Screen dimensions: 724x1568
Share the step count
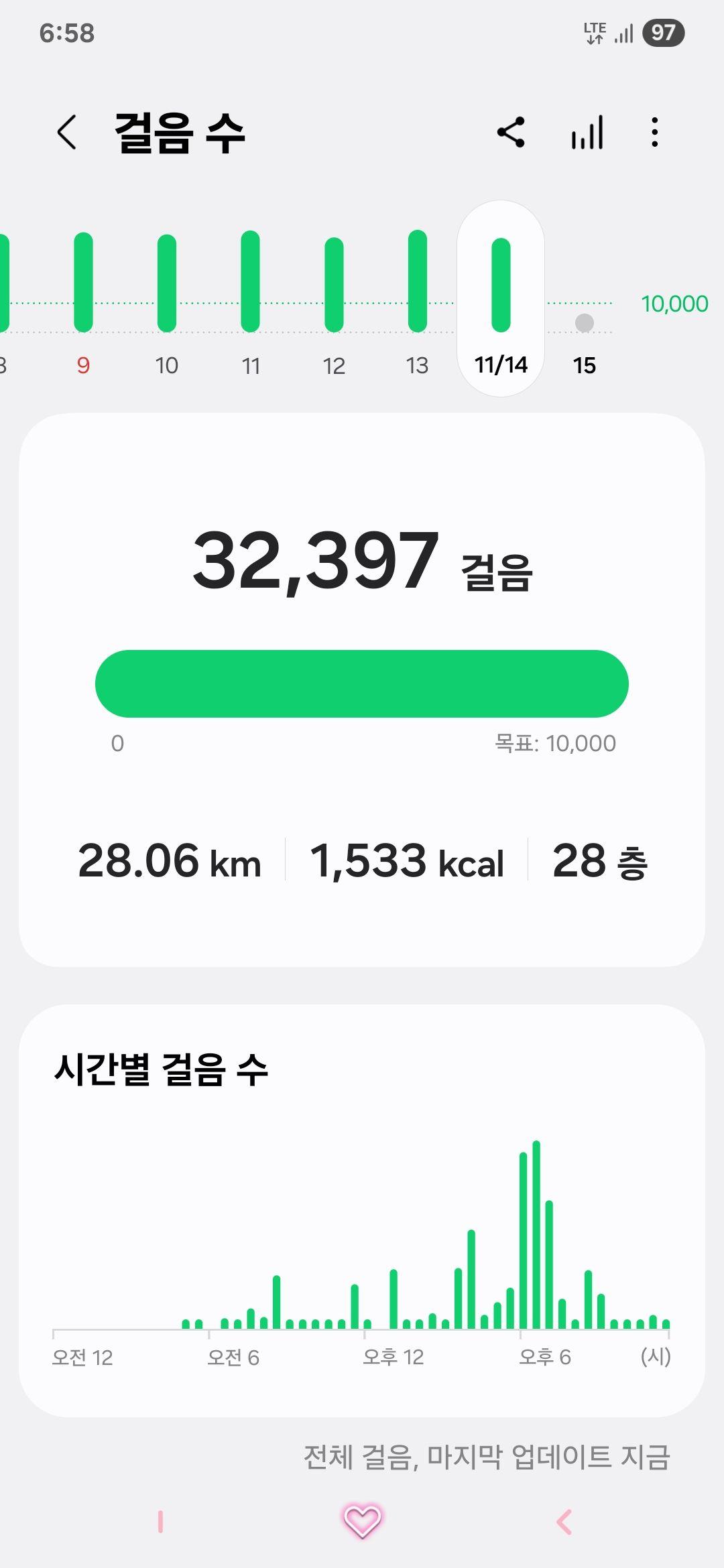click(511, 132)
